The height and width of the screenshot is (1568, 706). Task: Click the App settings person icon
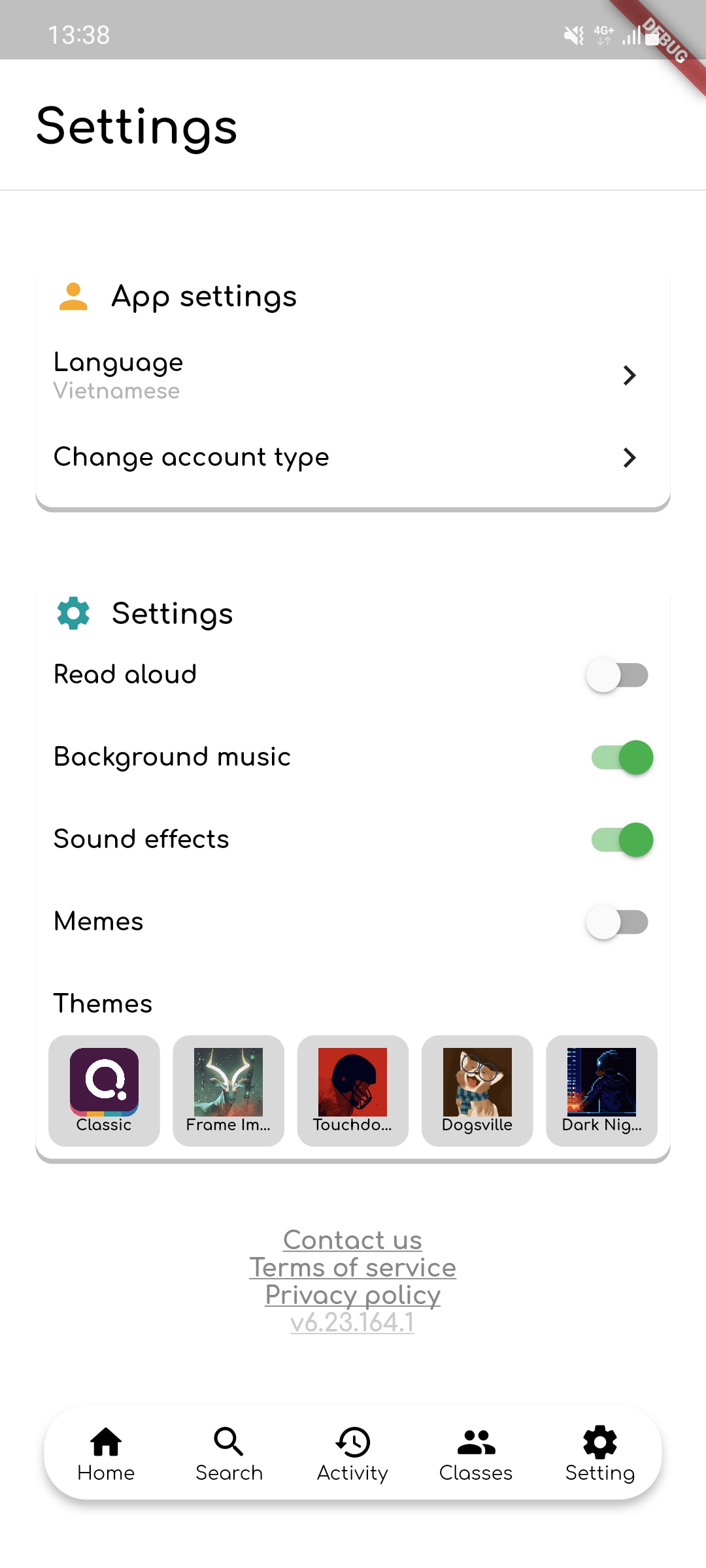[x=73, y=295]
